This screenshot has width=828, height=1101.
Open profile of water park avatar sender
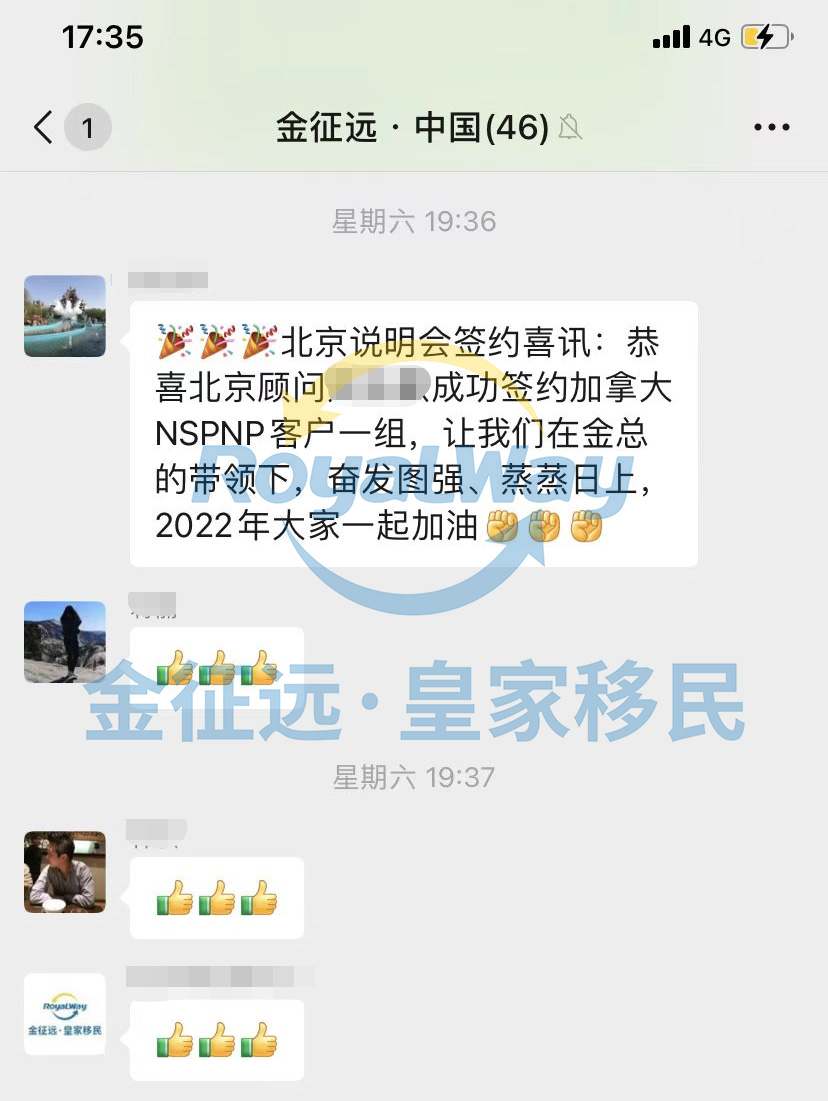point(65,316)
